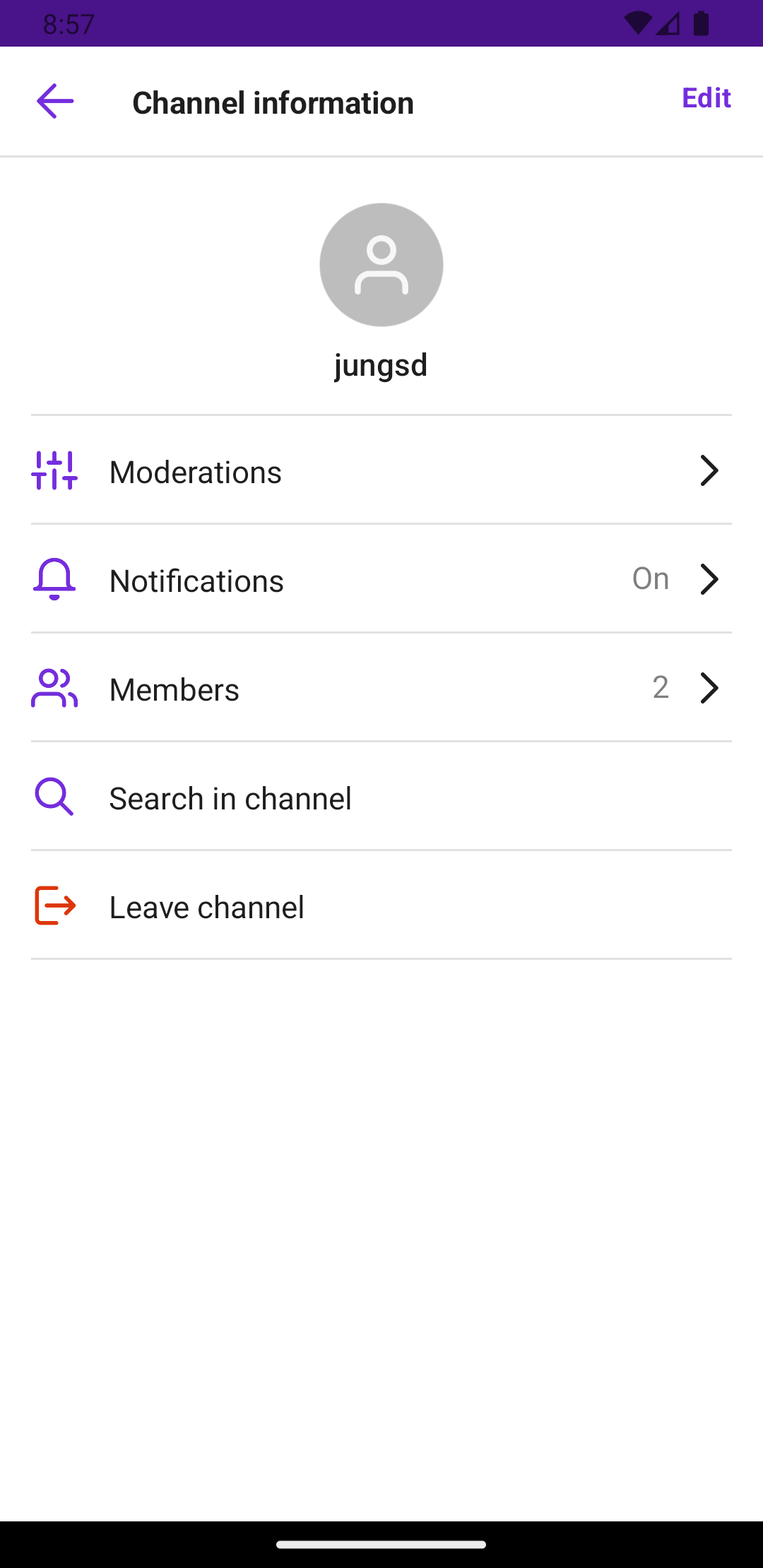Leave channel jungsd

coord(381,906)
